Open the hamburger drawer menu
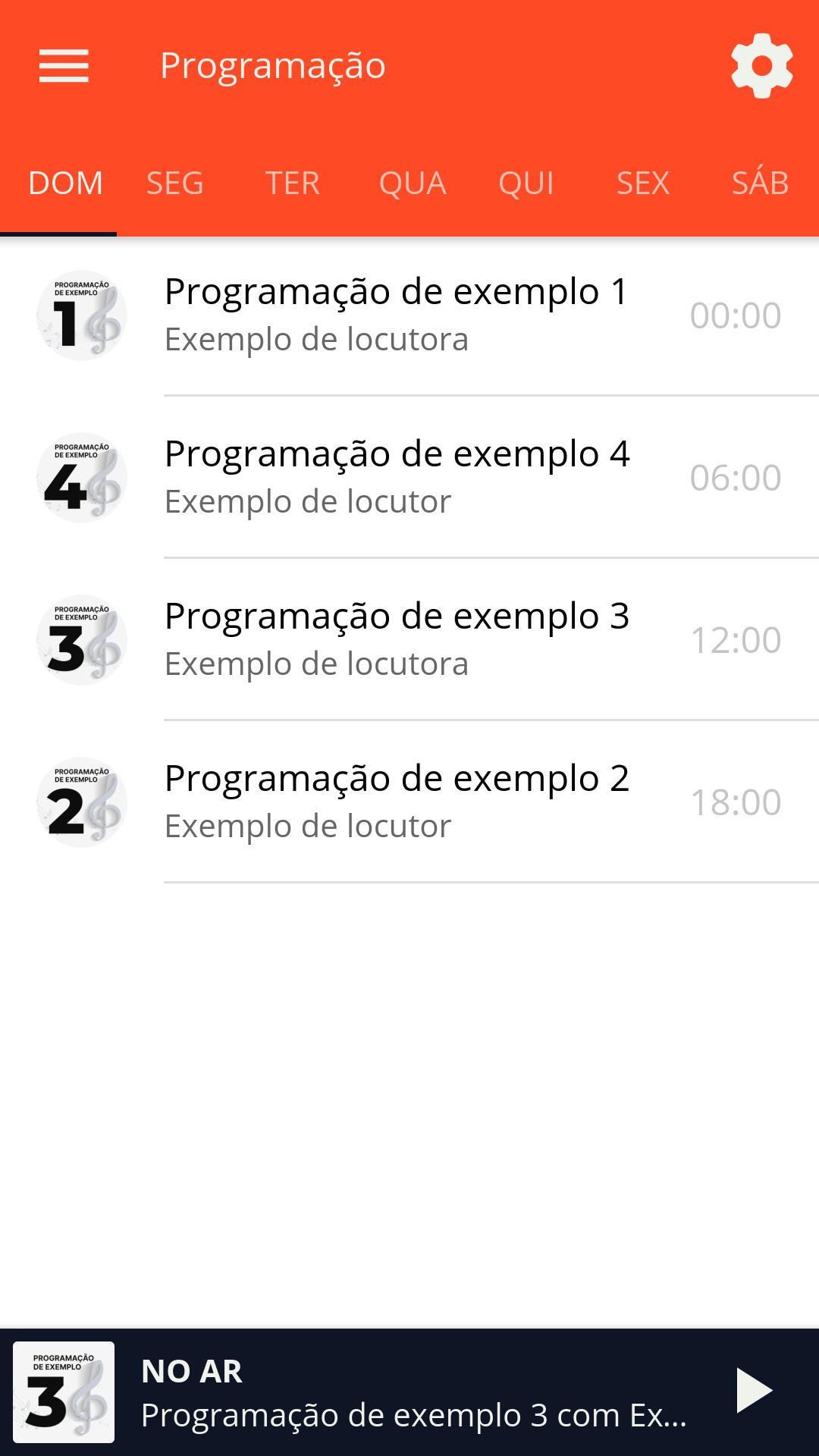 [x=64, y=66]
